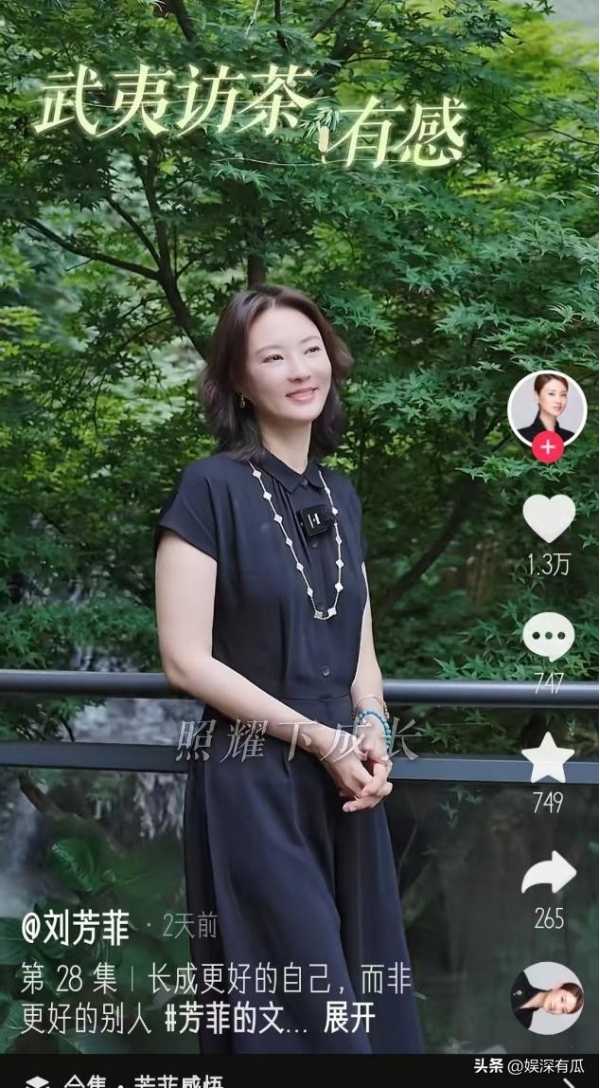Like this video with the heart icon
The width and height of the screenshot is (600, 1088).
click(x=549, y=519)
